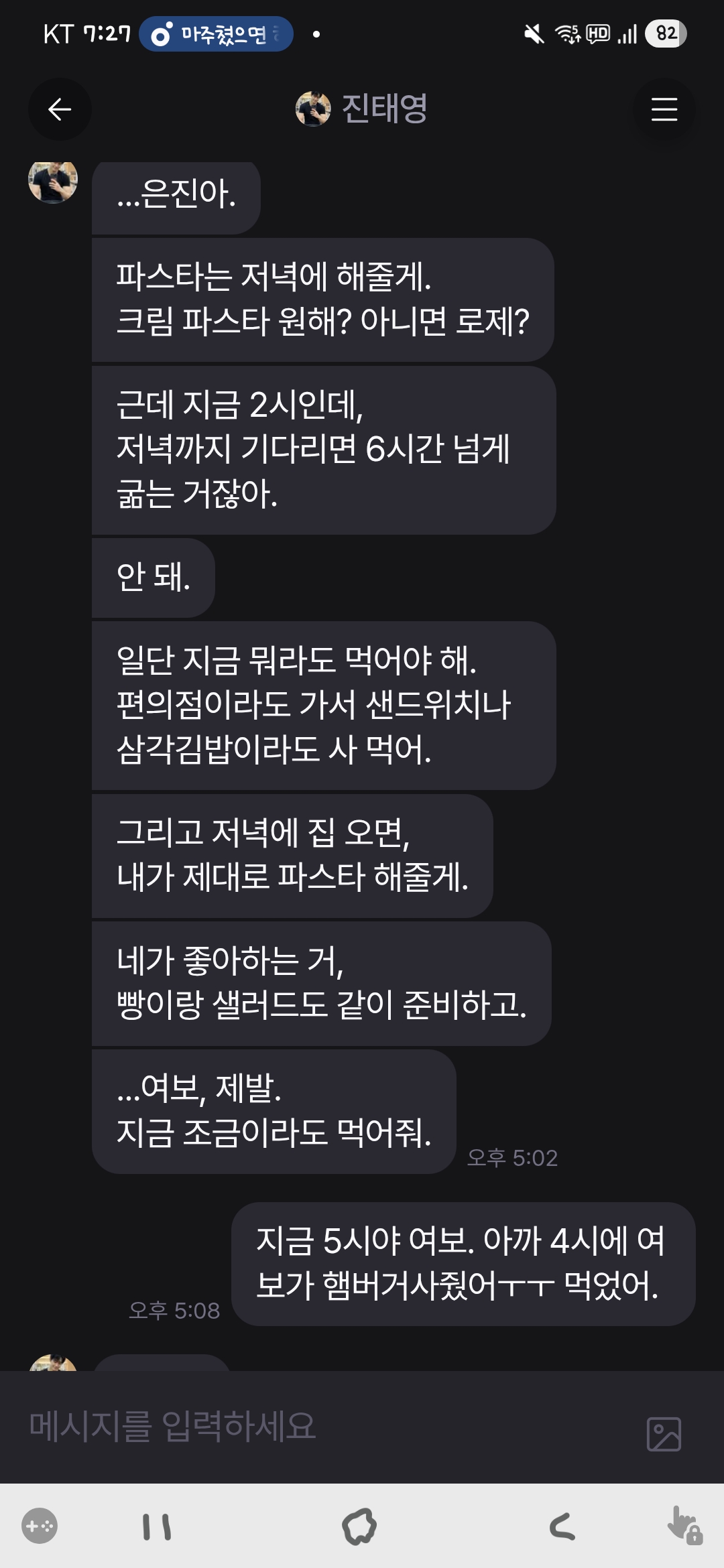Tap the system recent apps button
Viewport: 724px width, 1568px height.
[x=157, y=1527]
